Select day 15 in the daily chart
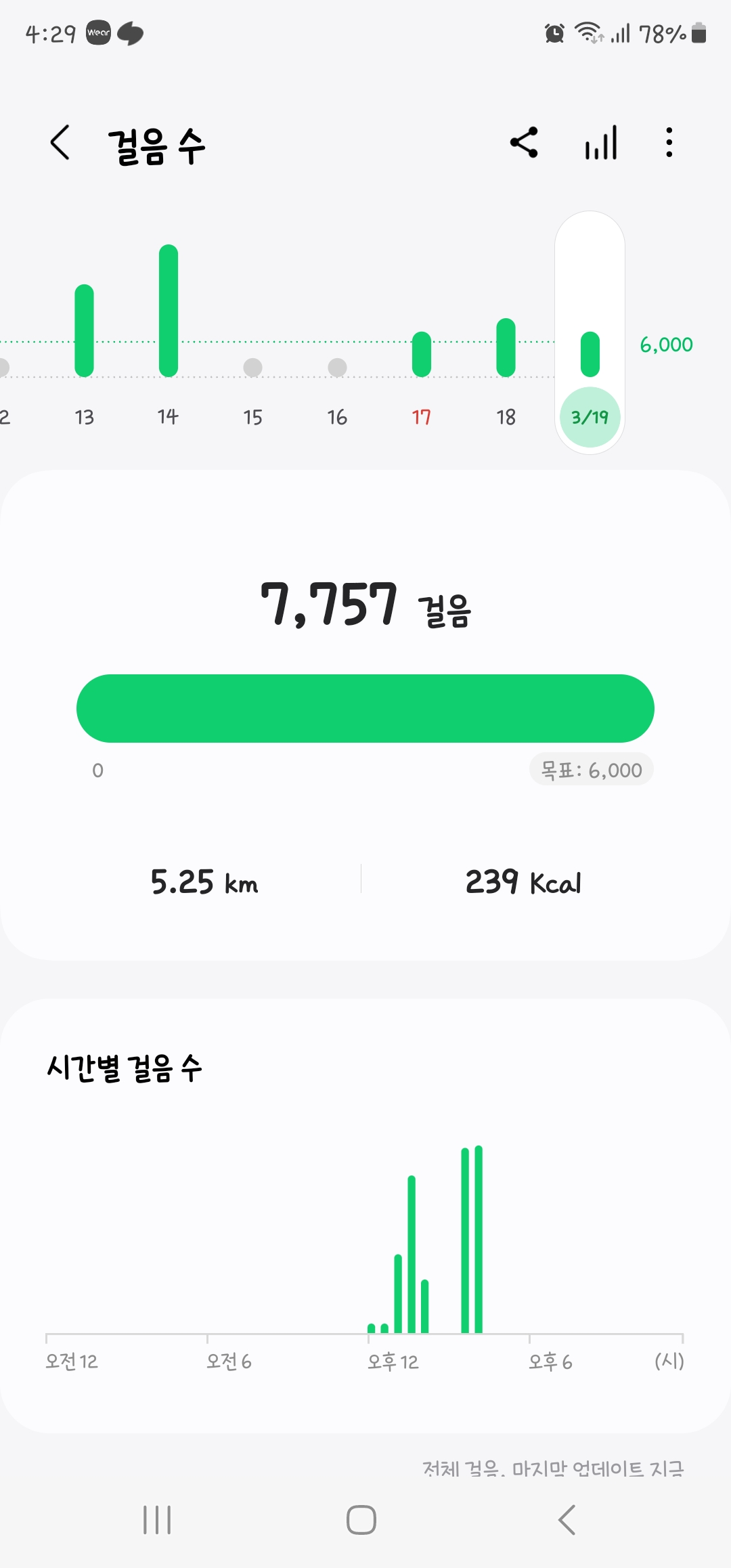The width and height of the screenshot is (731, 1568). [x=252, y=368]
